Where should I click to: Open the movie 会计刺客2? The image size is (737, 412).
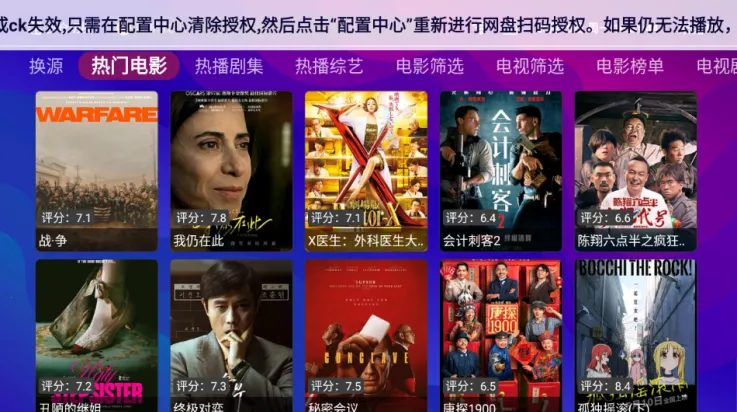pos(501,170)
